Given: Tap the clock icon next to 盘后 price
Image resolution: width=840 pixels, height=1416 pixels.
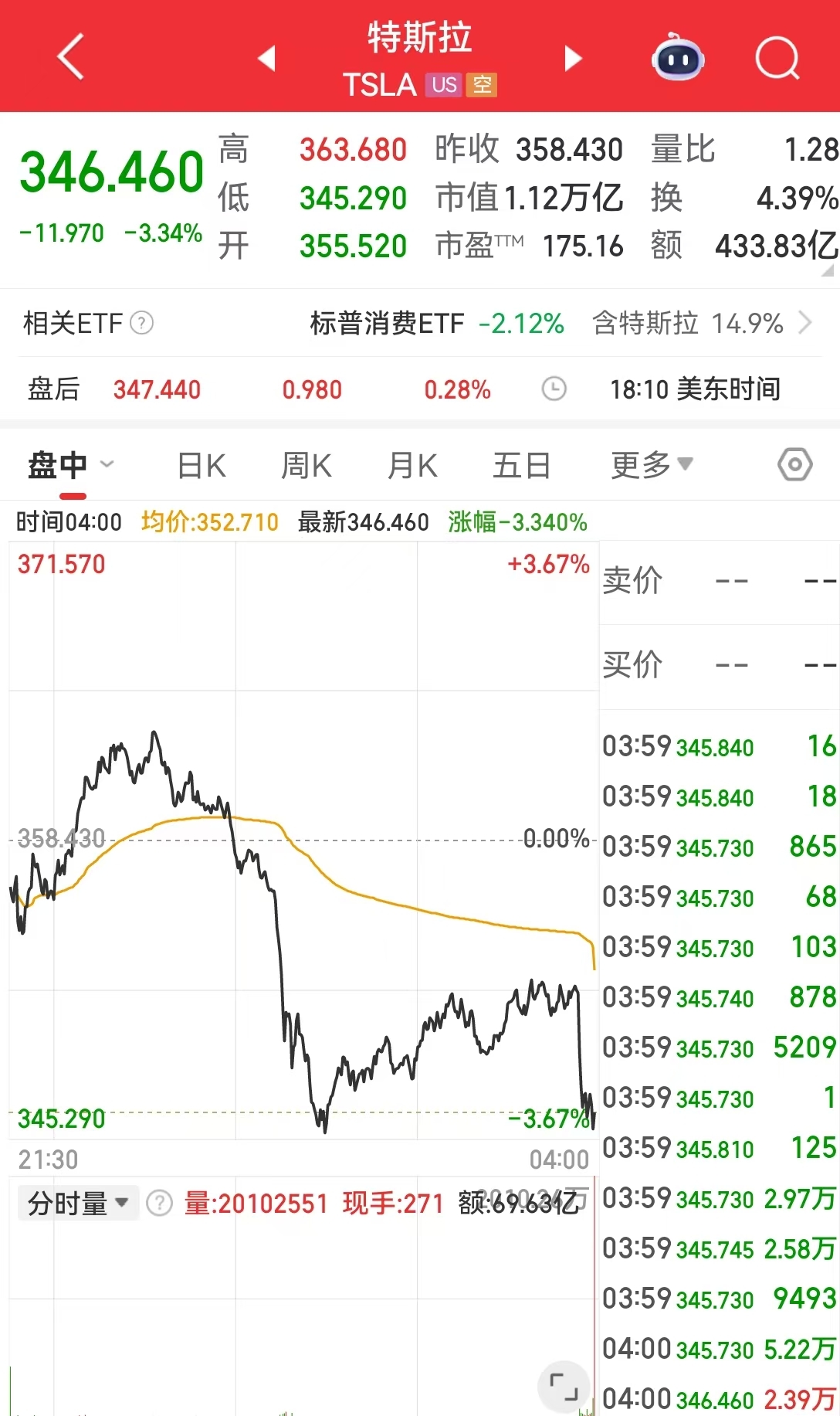Looking at the screenshot, I should (x=553, y=389).
